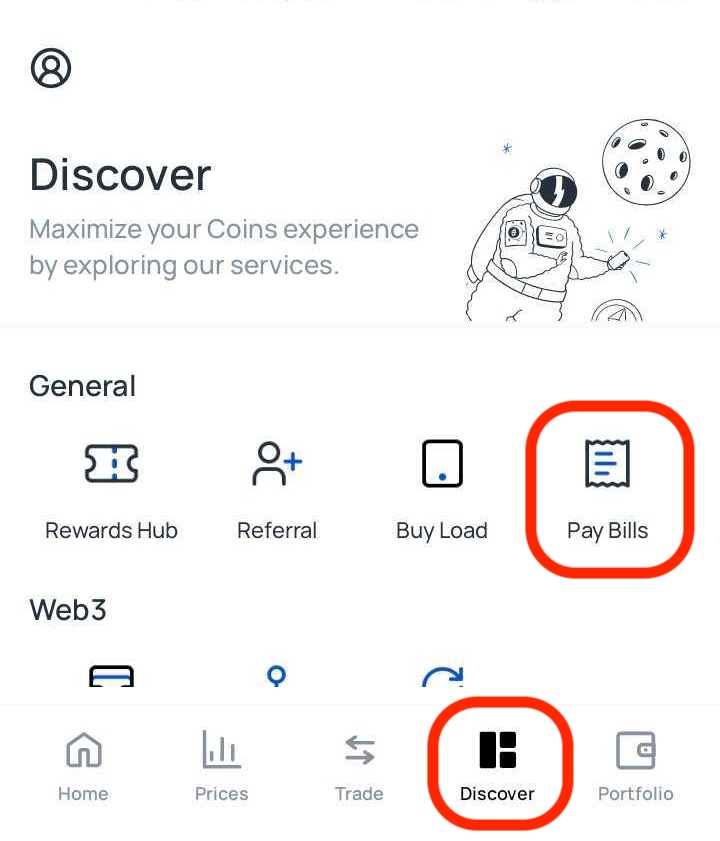Select Prices from the bottom navigation
The height and width of the screenshot is (841, 720).
pos(221,765)
